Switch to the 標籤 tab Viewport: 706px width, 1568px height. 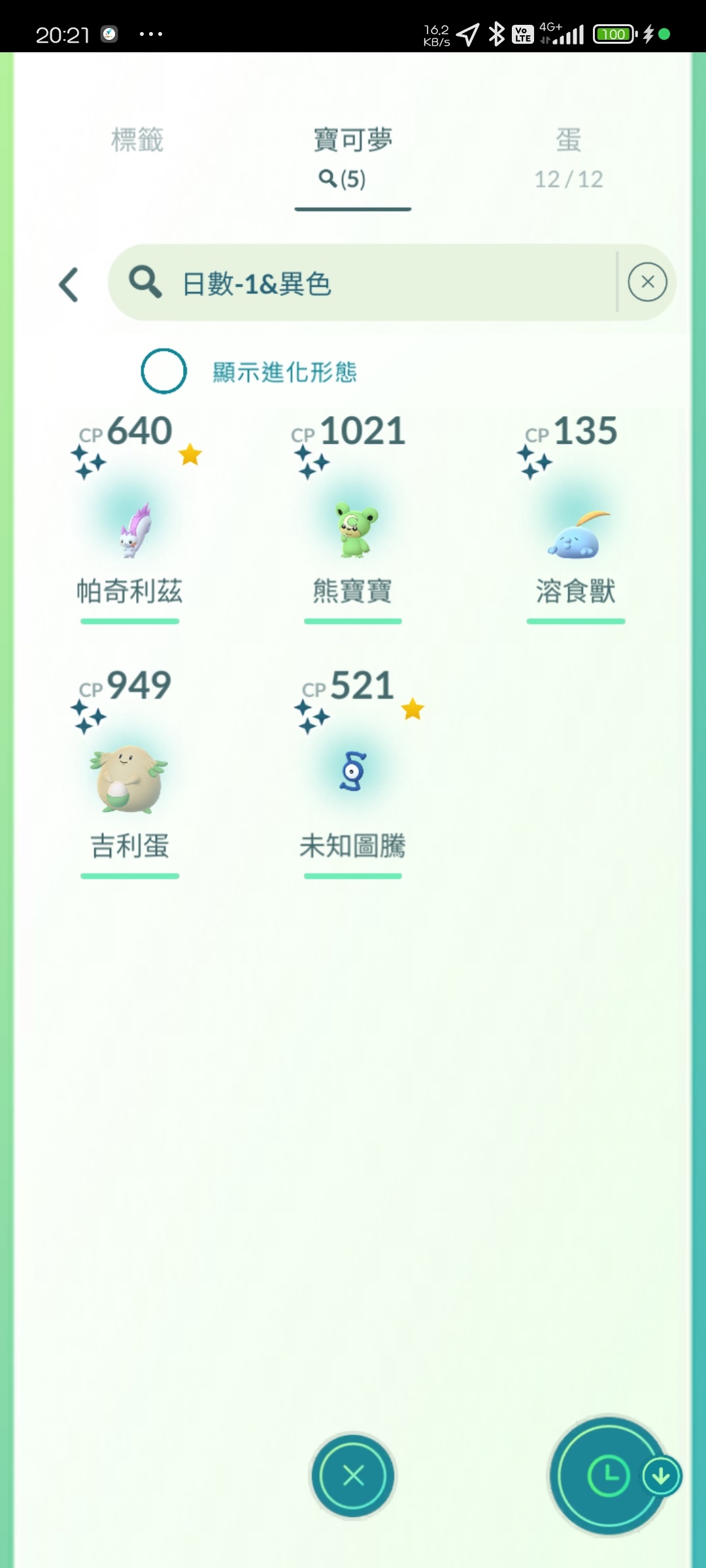click(x=137, y=140)
